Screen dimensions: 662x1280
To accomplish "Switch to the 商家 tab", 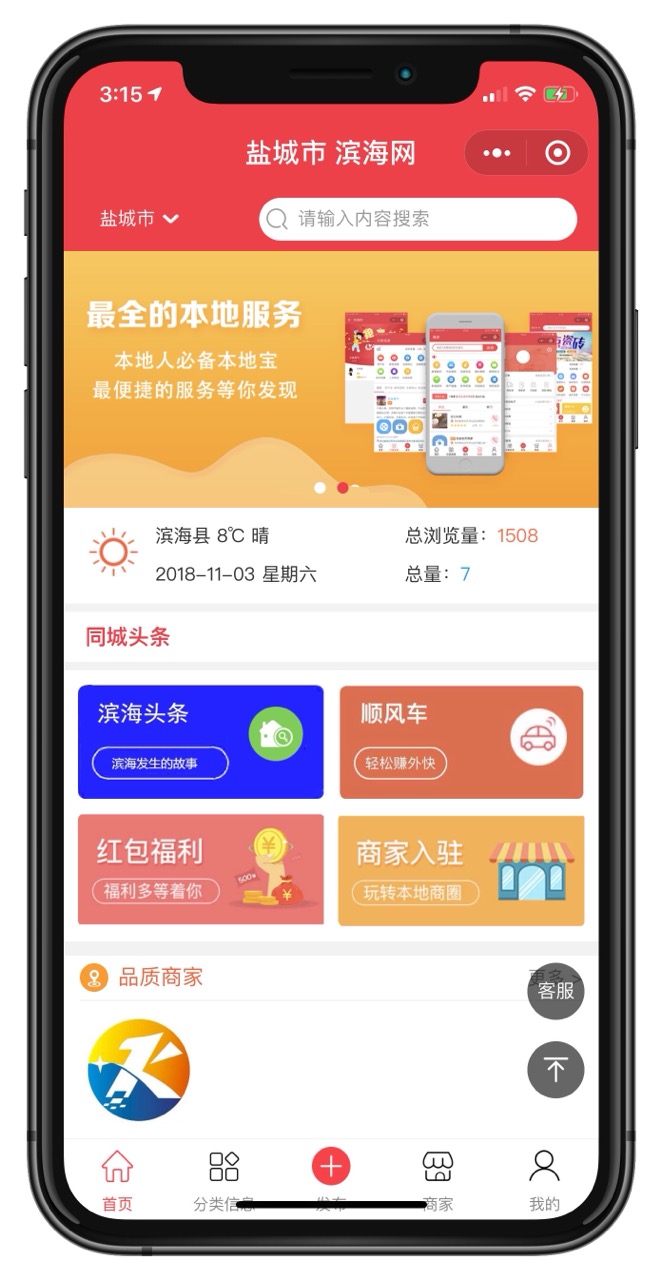I will tap(438, 1178).
